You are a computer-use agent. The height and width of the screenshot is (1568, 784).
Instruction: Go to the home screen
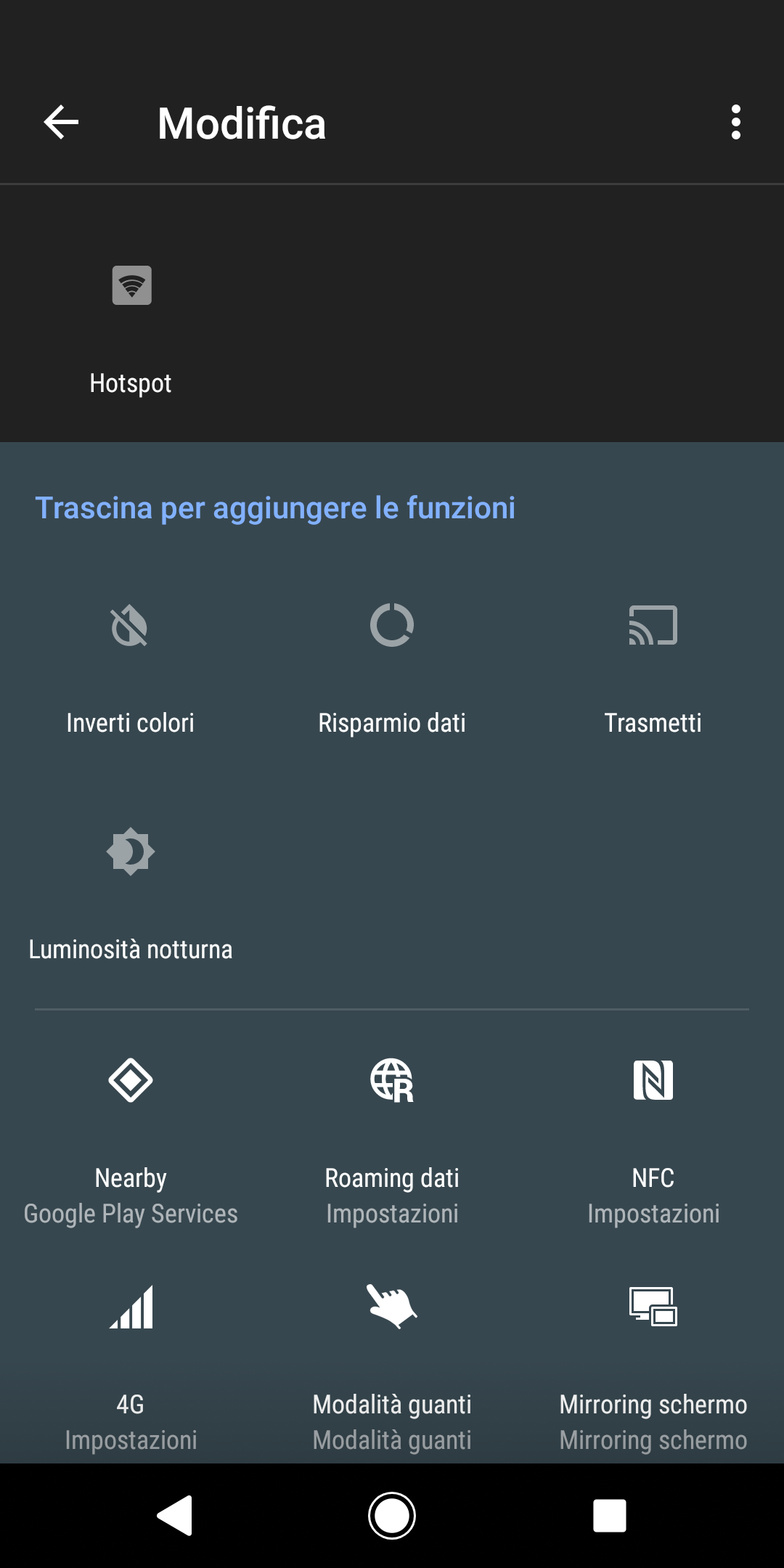392,1516
